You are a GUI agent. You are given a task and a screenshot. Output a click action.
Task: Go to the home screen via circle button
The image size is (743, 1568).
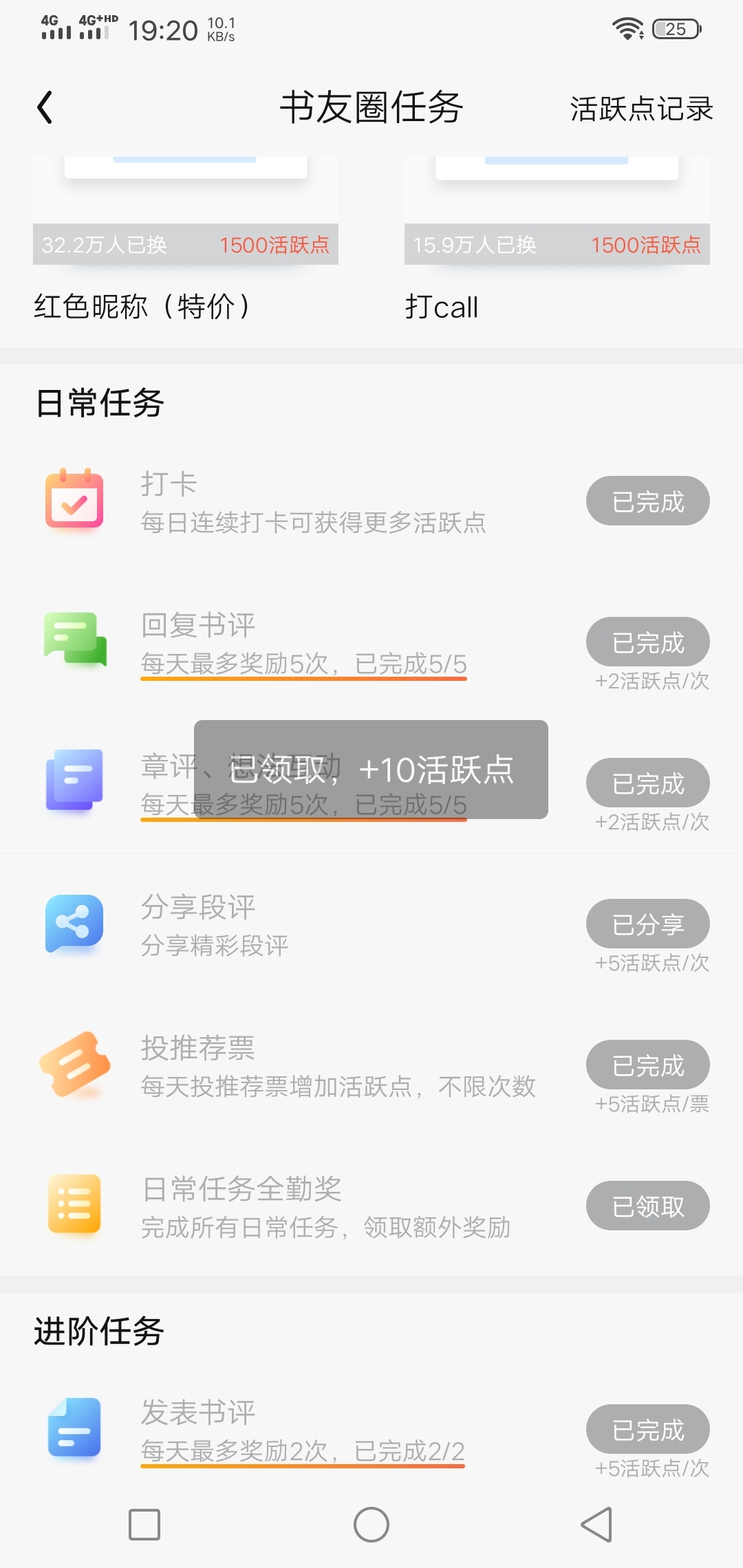pos(371,1525)
